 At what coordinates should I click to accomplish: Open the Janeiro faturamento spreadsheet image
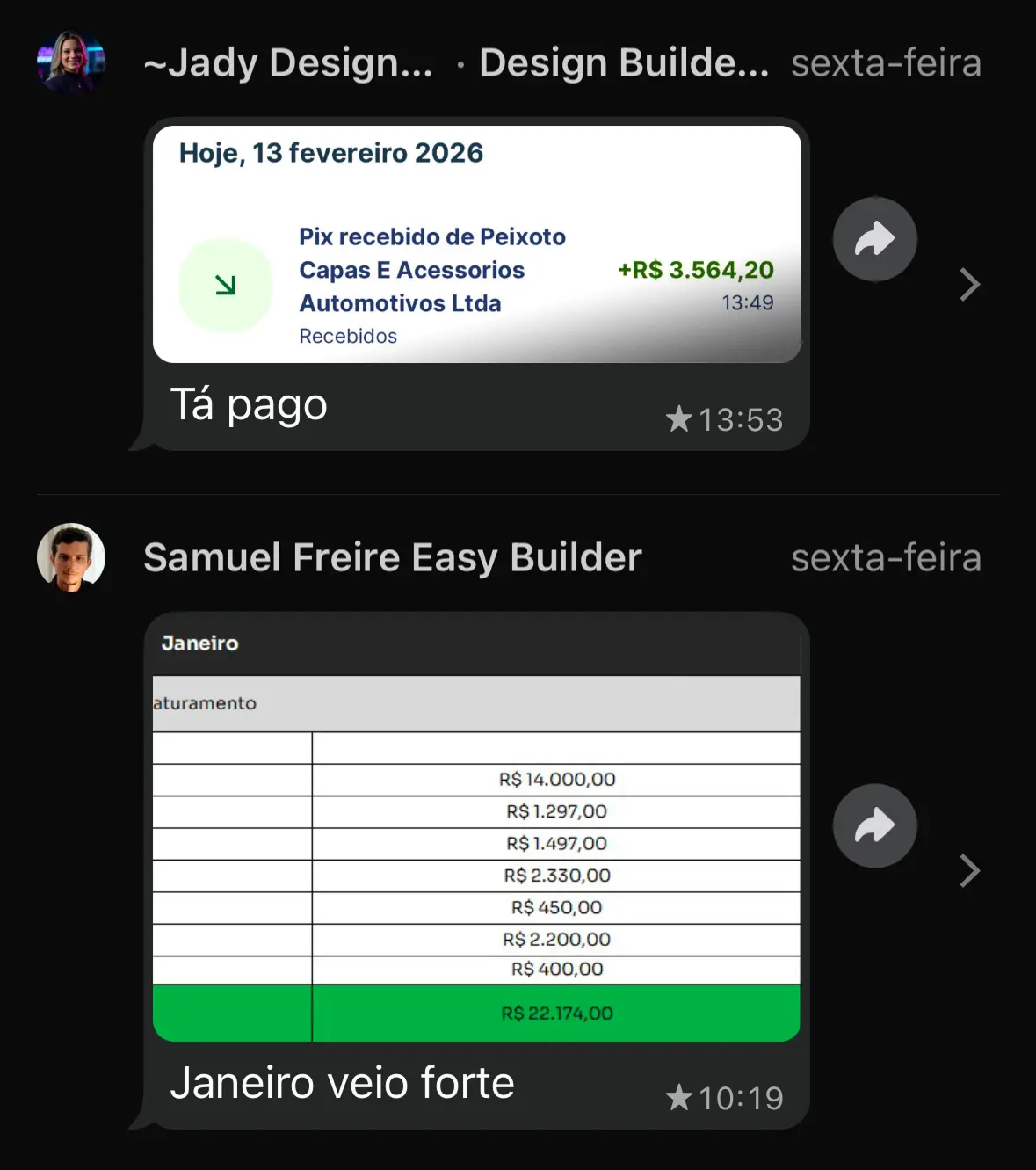tap(476, 826)
